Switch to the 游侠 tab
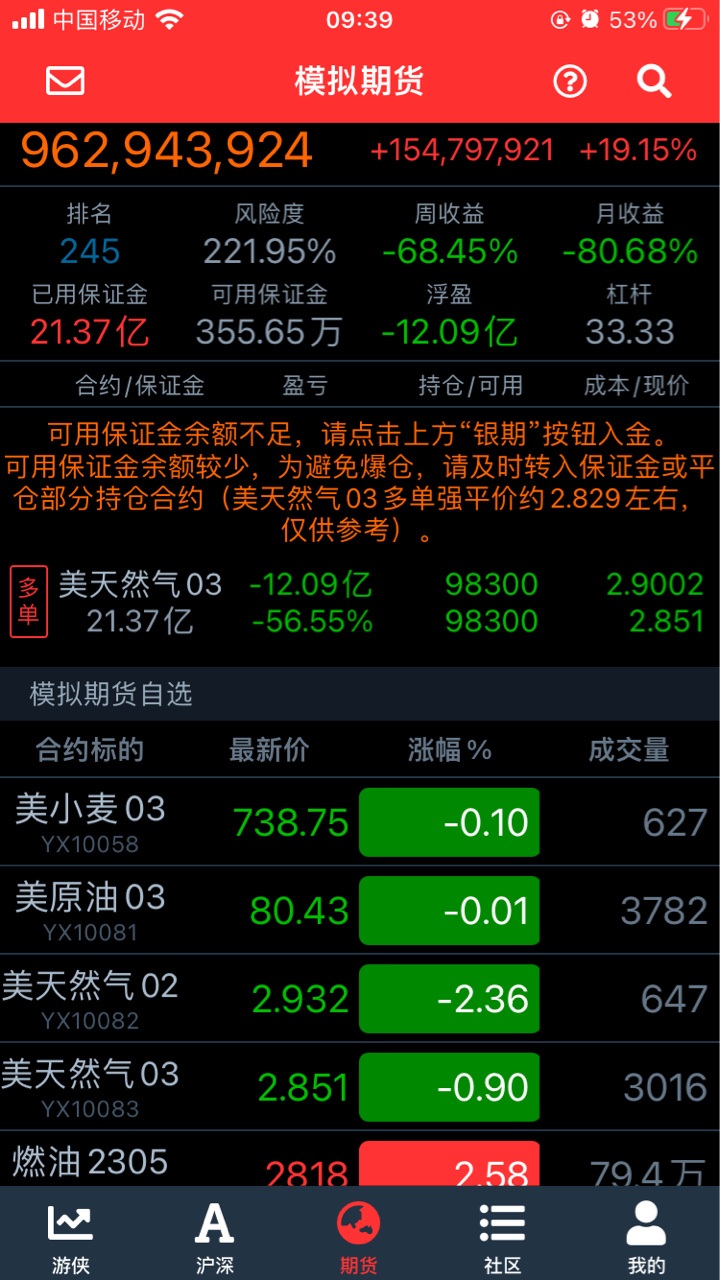Image resolution: width=720 pixels, height=1280 pixels. pyautogui.click(x=71, y=1238)
